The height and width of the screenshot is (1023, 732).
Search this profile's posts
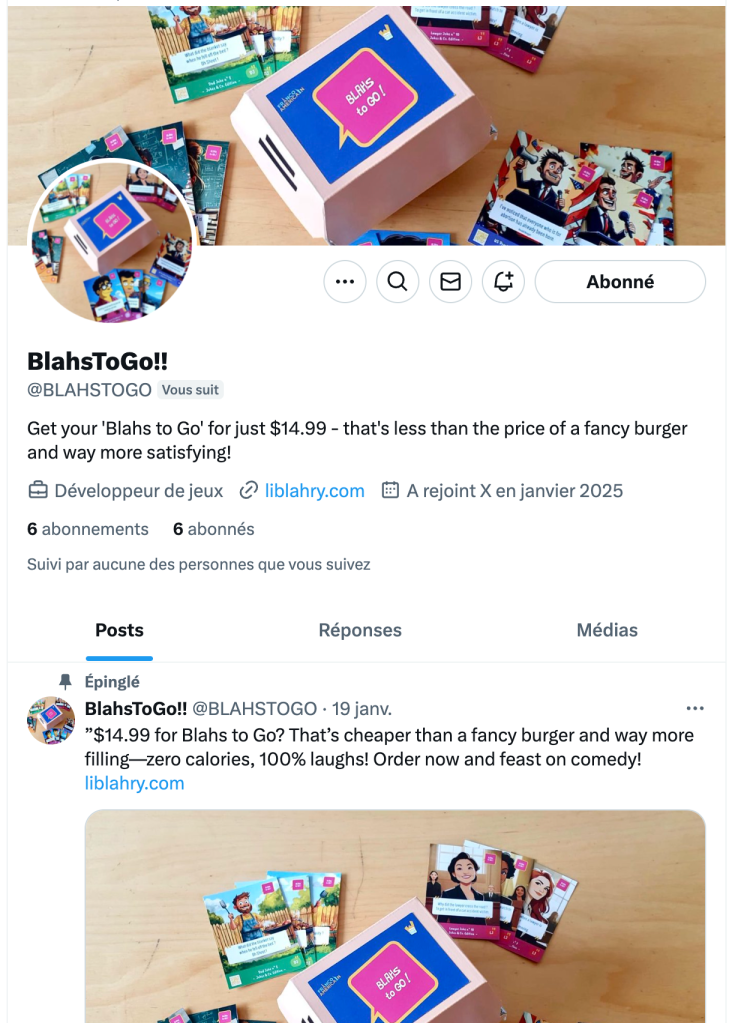[x=398, y=282]
